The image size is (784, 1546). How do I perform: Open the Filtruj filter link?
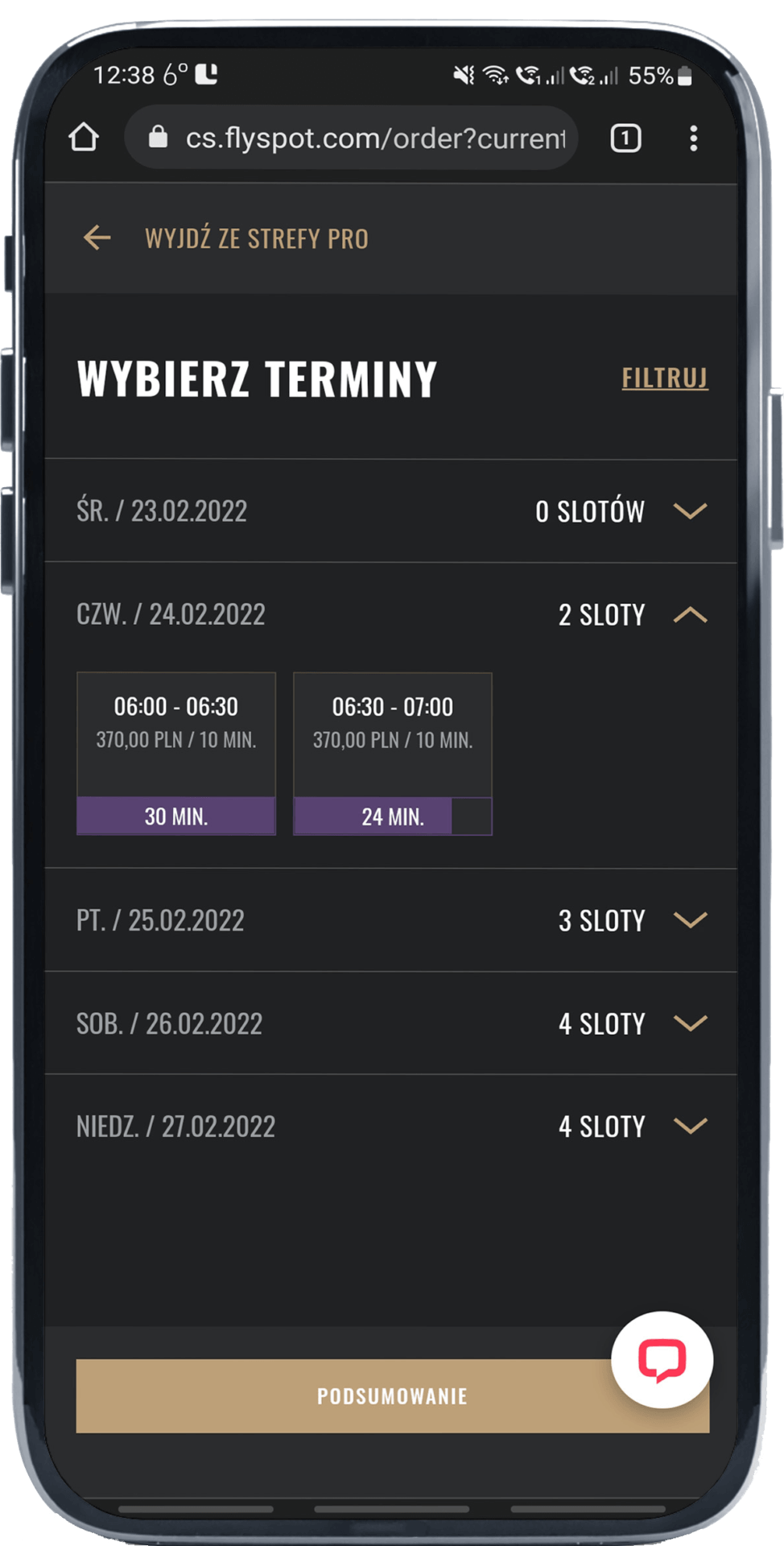(x=665, y=378)
